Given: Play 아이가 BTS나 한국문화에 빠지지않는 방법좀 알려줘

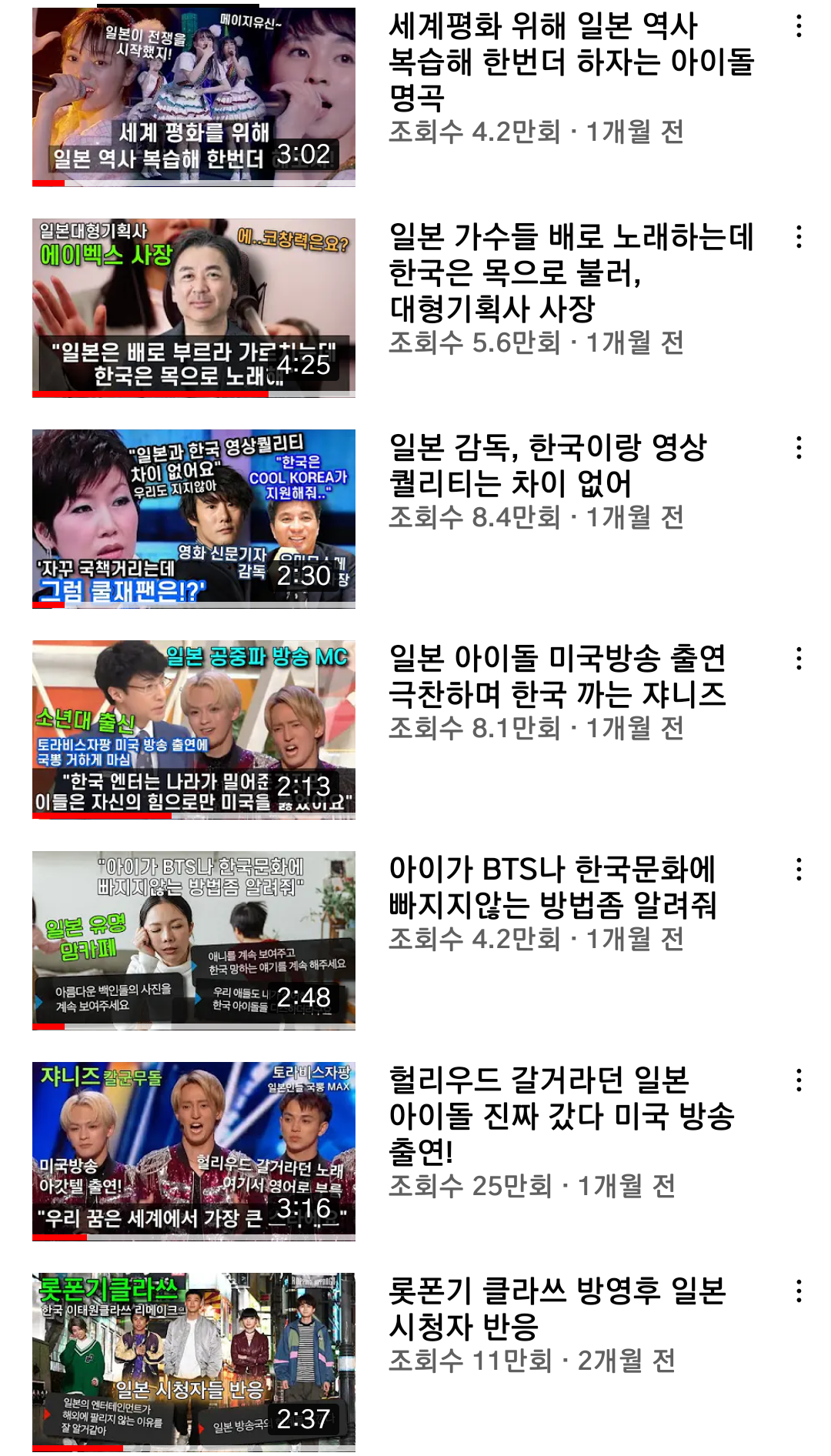Looking at the screenshot, I should [x=194, y=940].
